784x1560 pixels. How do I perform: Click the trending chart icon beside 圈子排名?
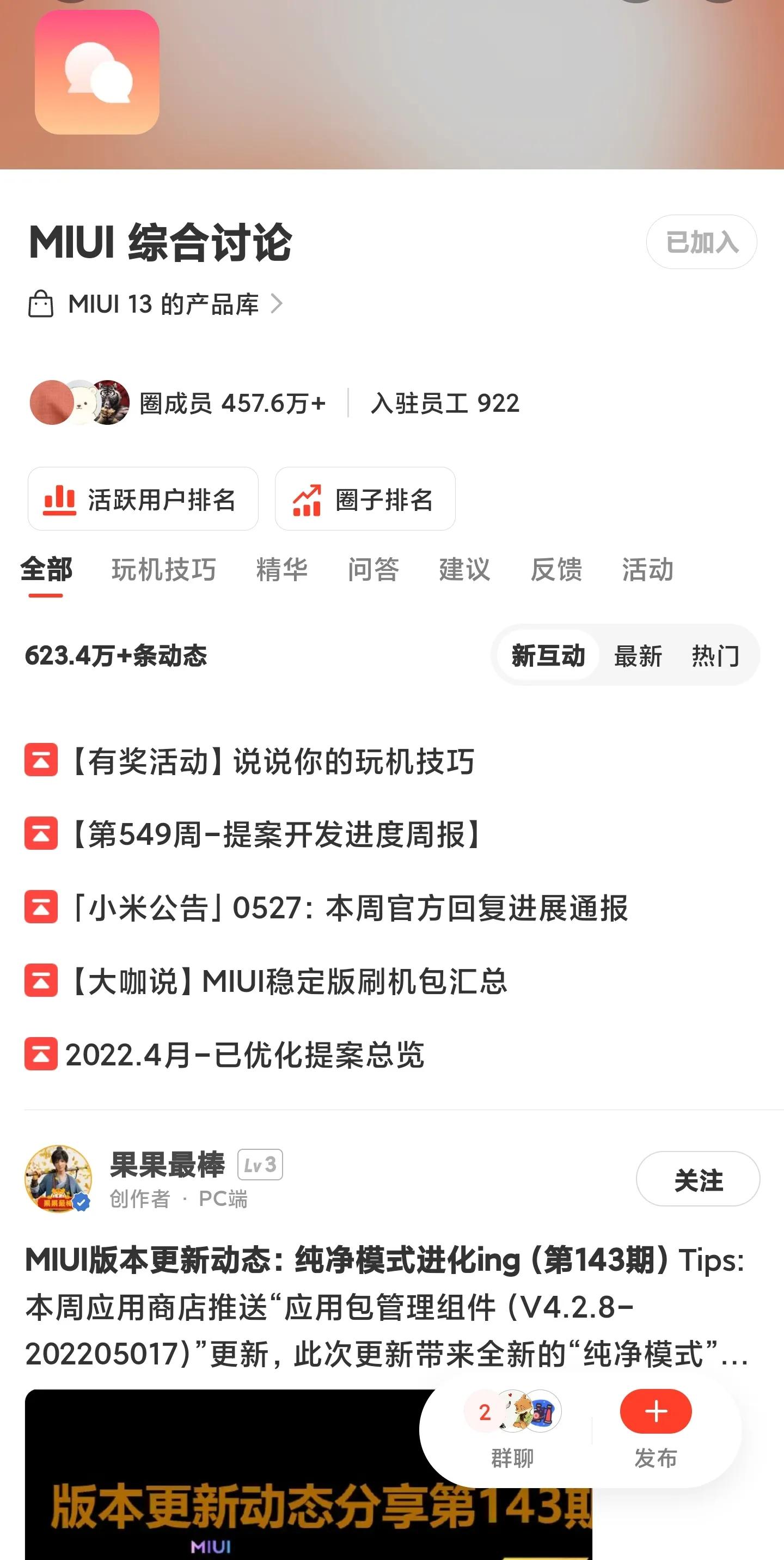pyautogui.click(x=309, y=499)
